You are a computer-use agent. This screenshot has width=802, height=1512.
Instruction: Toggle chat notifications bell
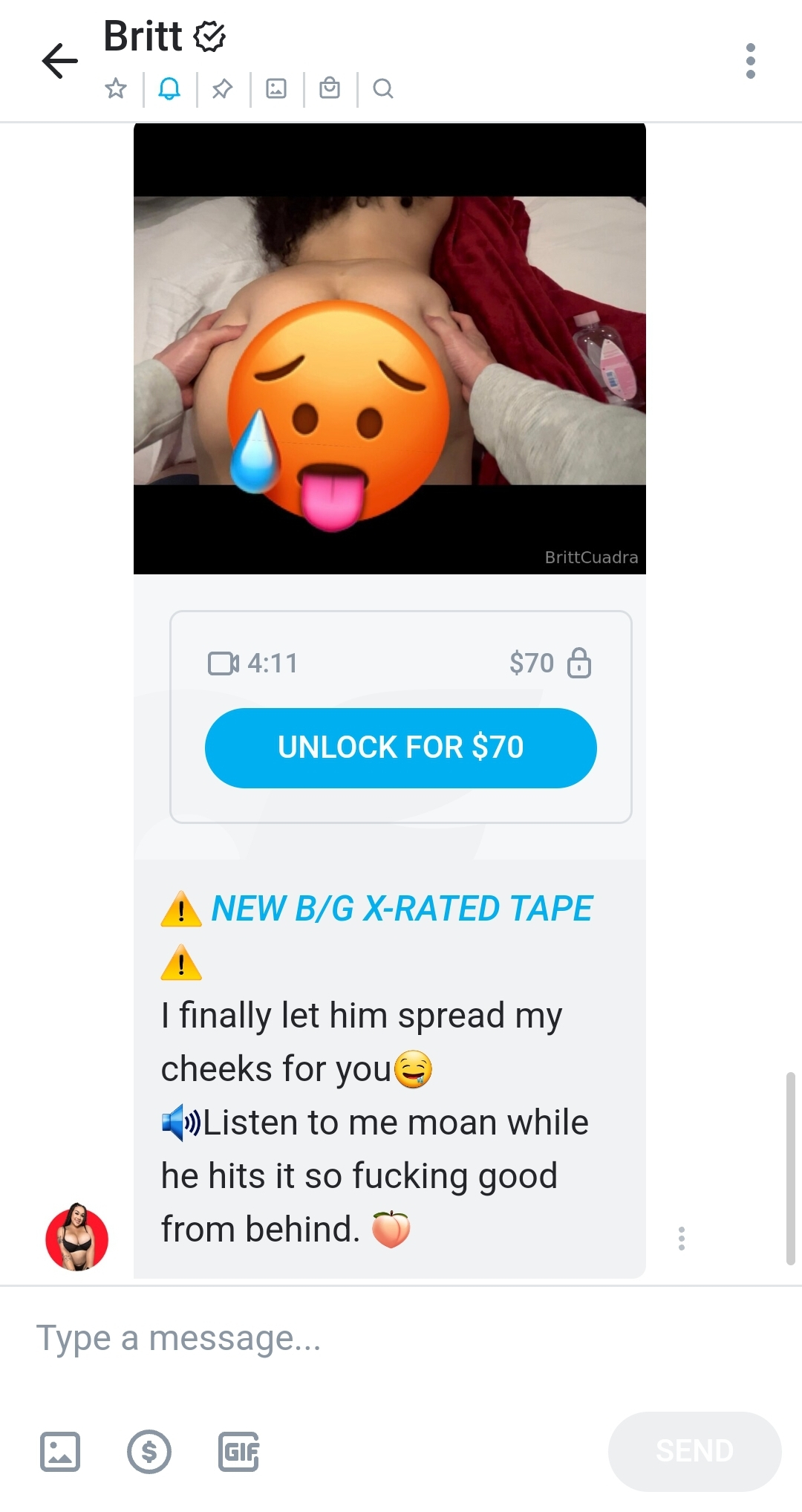pos(169,88)
